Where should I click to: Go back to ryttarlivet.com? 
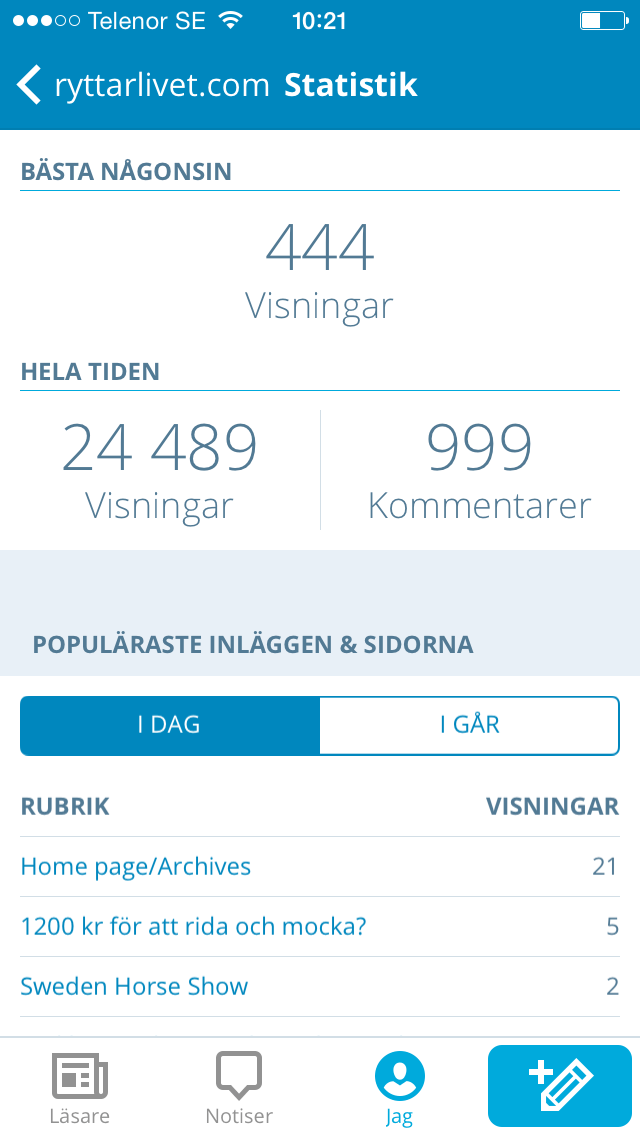[x=143, y=85]
